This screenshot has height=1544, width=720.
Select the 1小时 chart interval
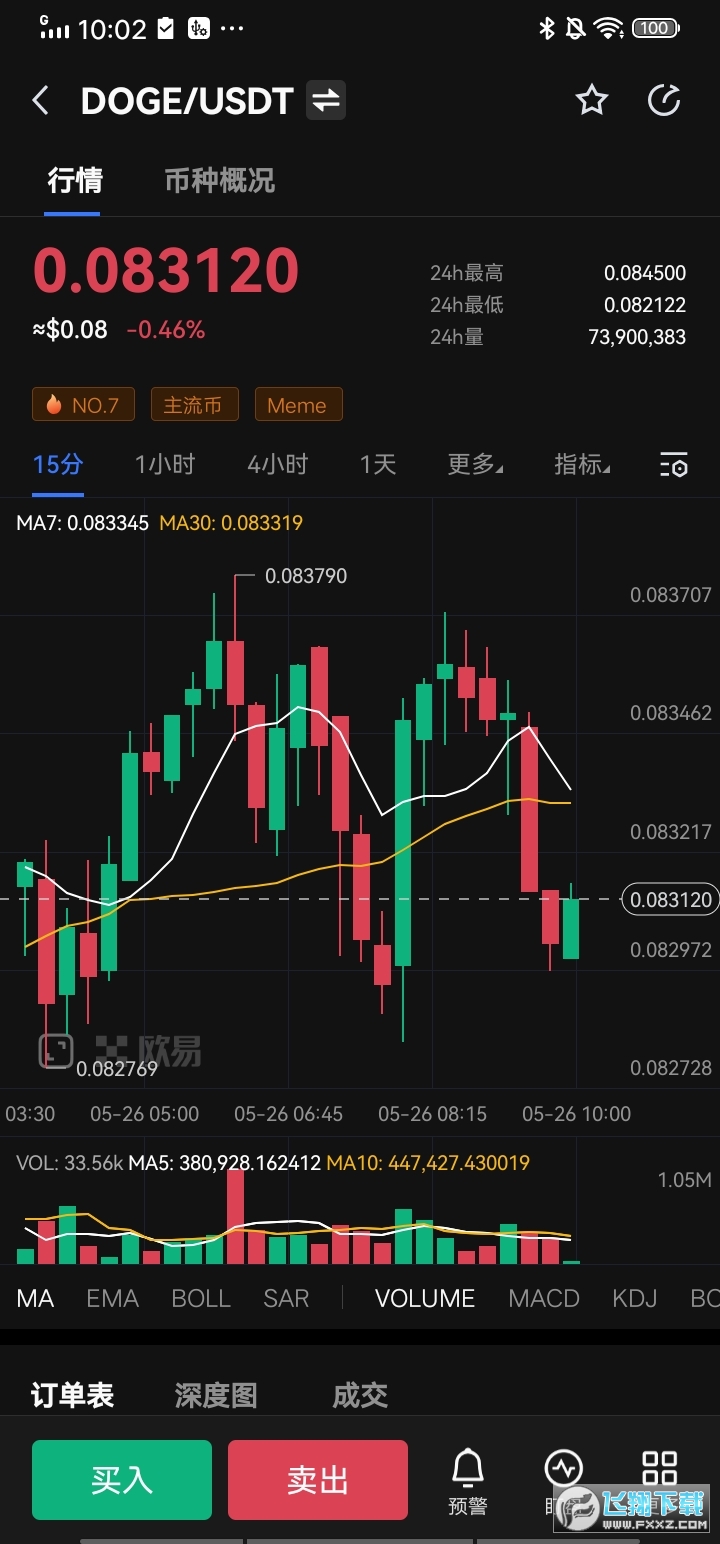165,464
